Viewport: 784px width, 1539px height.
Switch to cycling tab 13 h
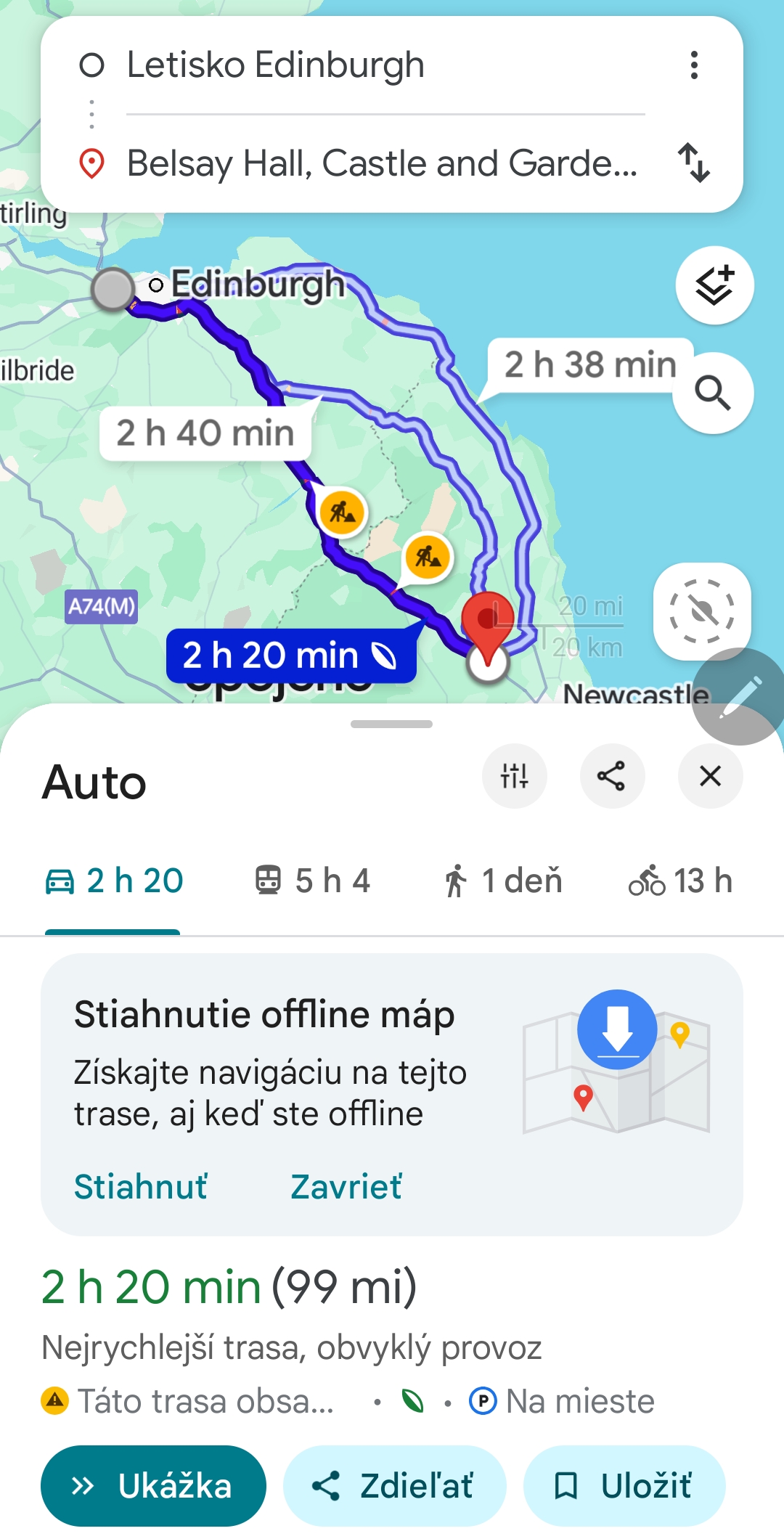[680, 881]
